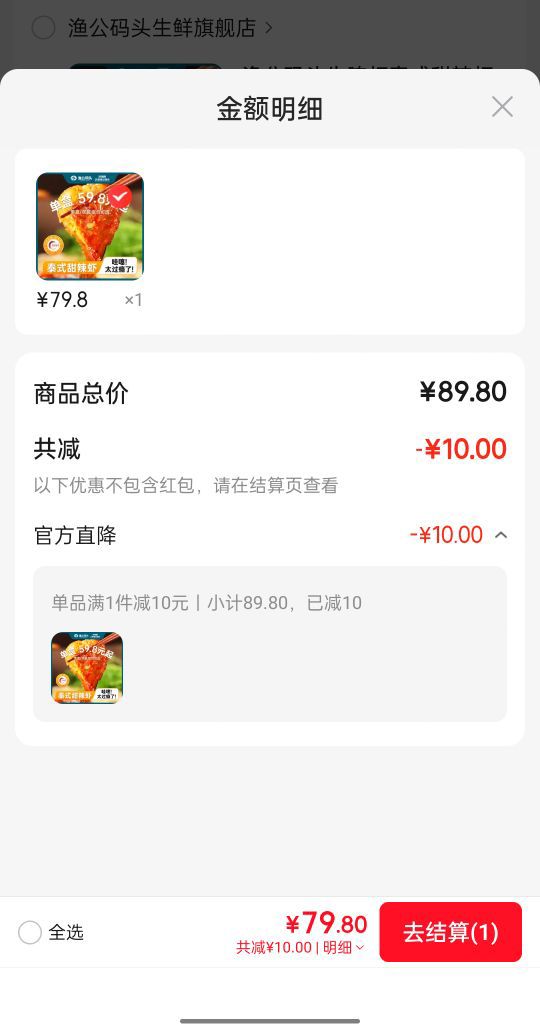
Task: Select the 渔公码头生鲜旗舰店 store checkbox
Action: (44, 28)
